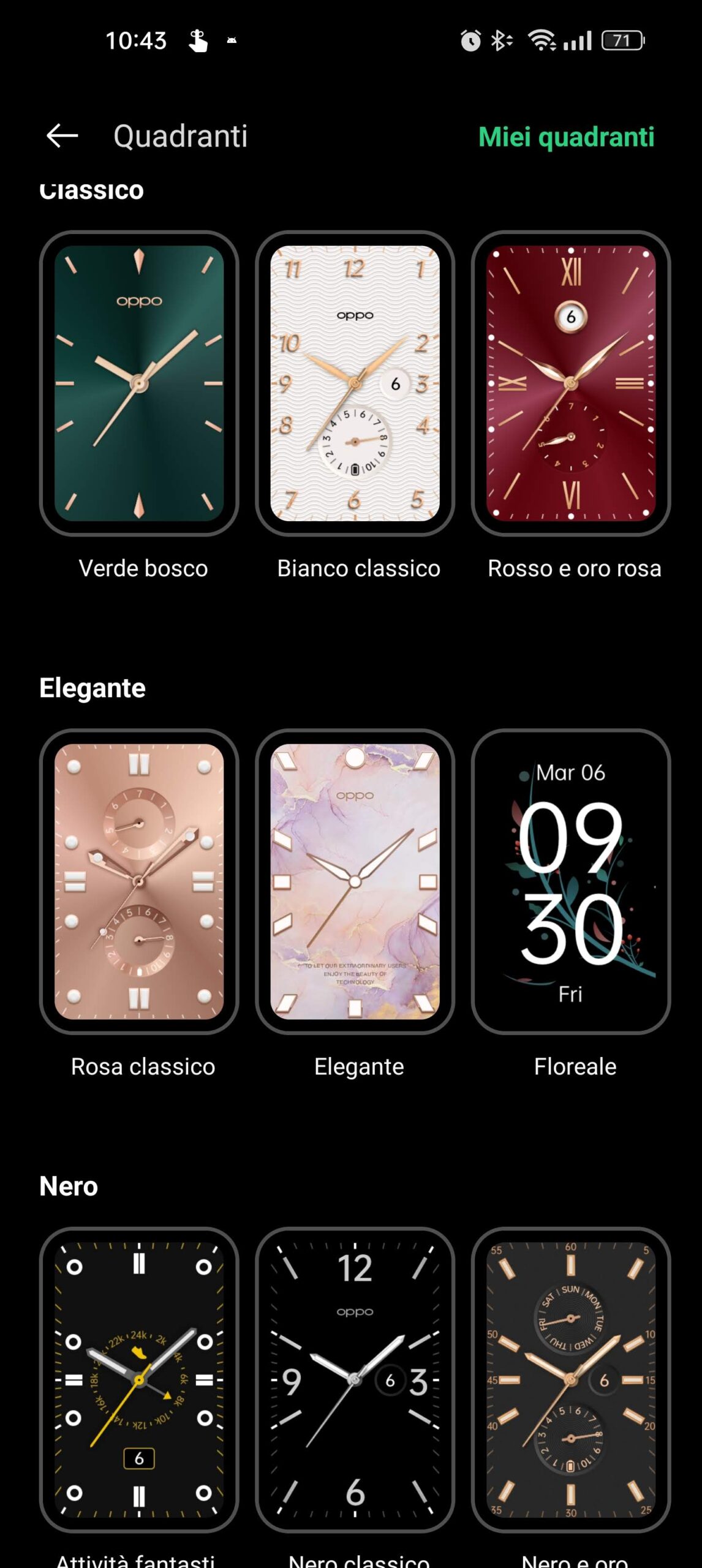Image resolution: width=702 pixels, height=1568 pixels.
Task: Select the Floreale digital watch face
Action: click(x=570, y=881)
